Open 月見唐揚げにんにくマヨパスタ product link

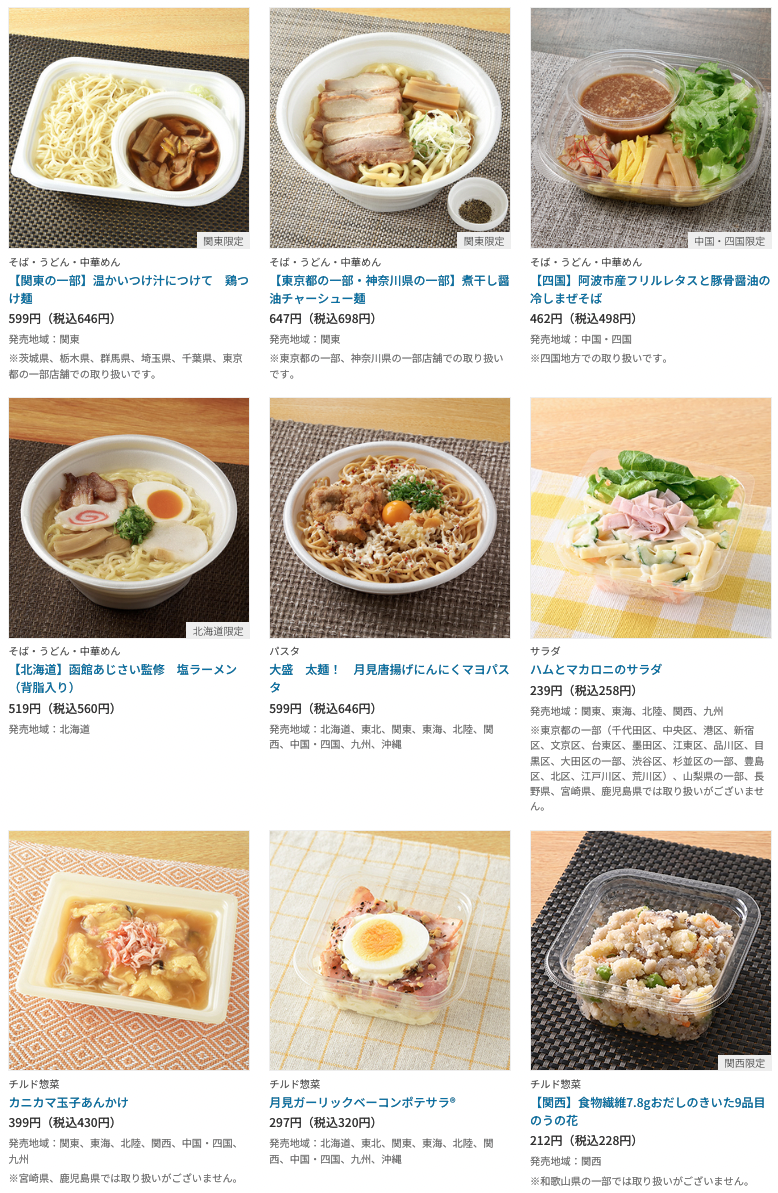(x=388, y=678)
